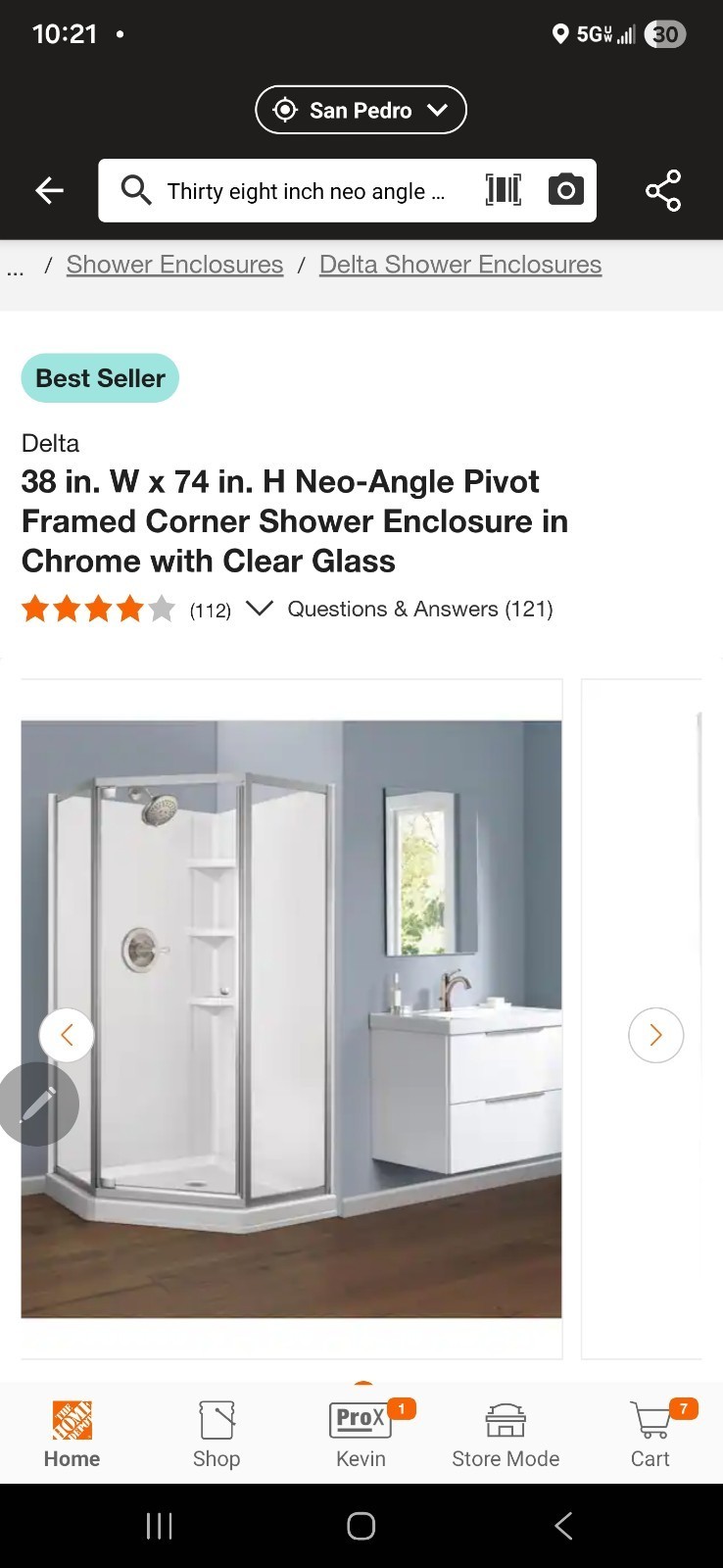Go back using the app bar arrow
Screen dimensions: 723x1568
click(49, 190)
